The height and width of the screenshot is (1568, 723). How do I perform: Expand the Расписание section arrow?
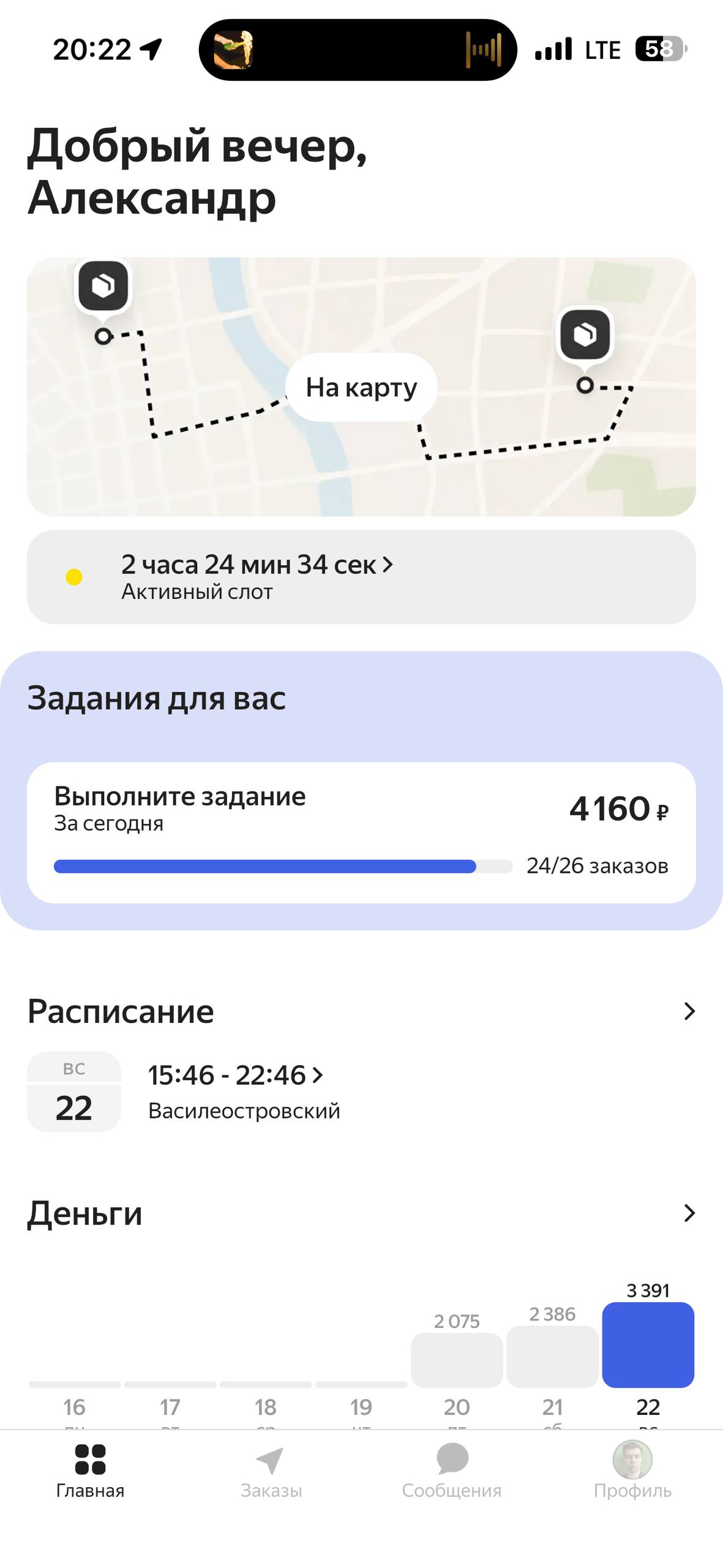[x=689, y=1011]
